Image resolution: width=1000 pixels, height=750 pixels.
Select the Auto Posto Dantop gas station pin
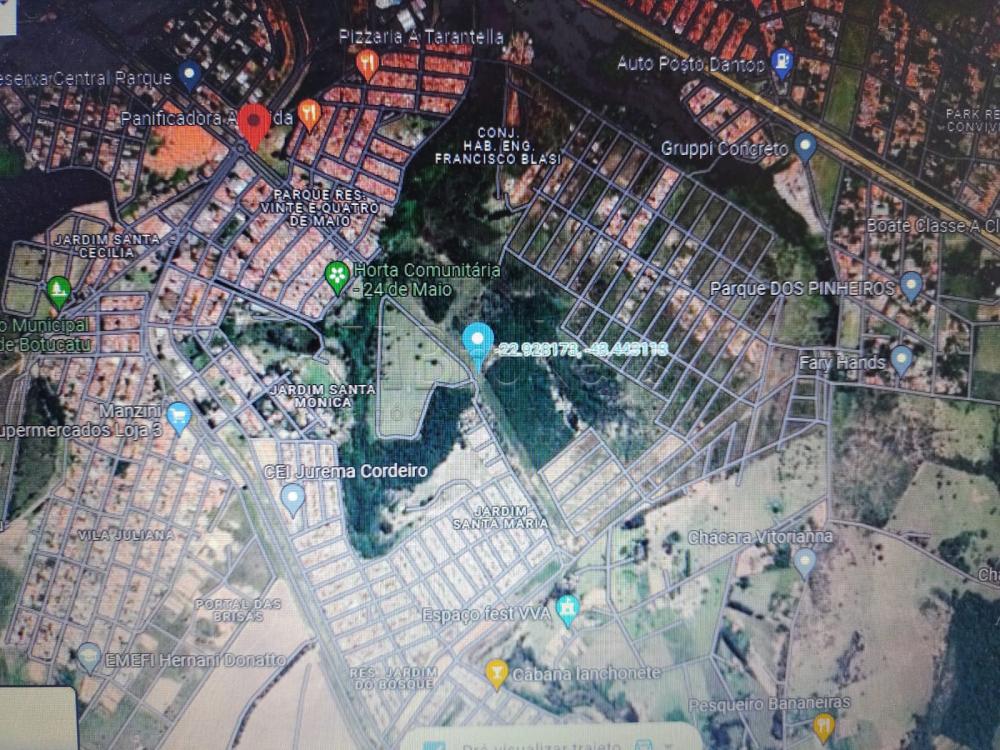pyautogui.click(x=783, y=63)
